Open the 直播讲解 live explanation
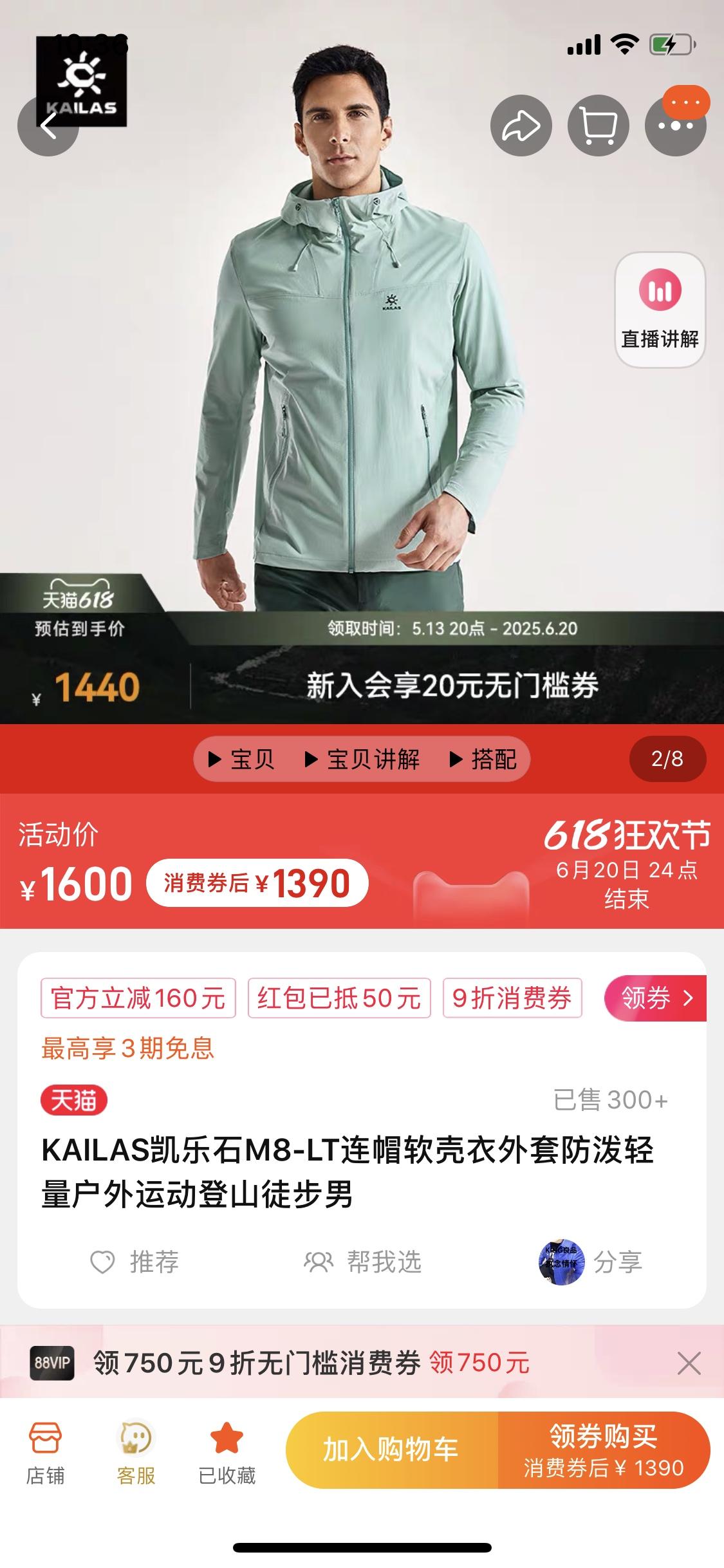The image size is (724, 1568). point(660,310)
